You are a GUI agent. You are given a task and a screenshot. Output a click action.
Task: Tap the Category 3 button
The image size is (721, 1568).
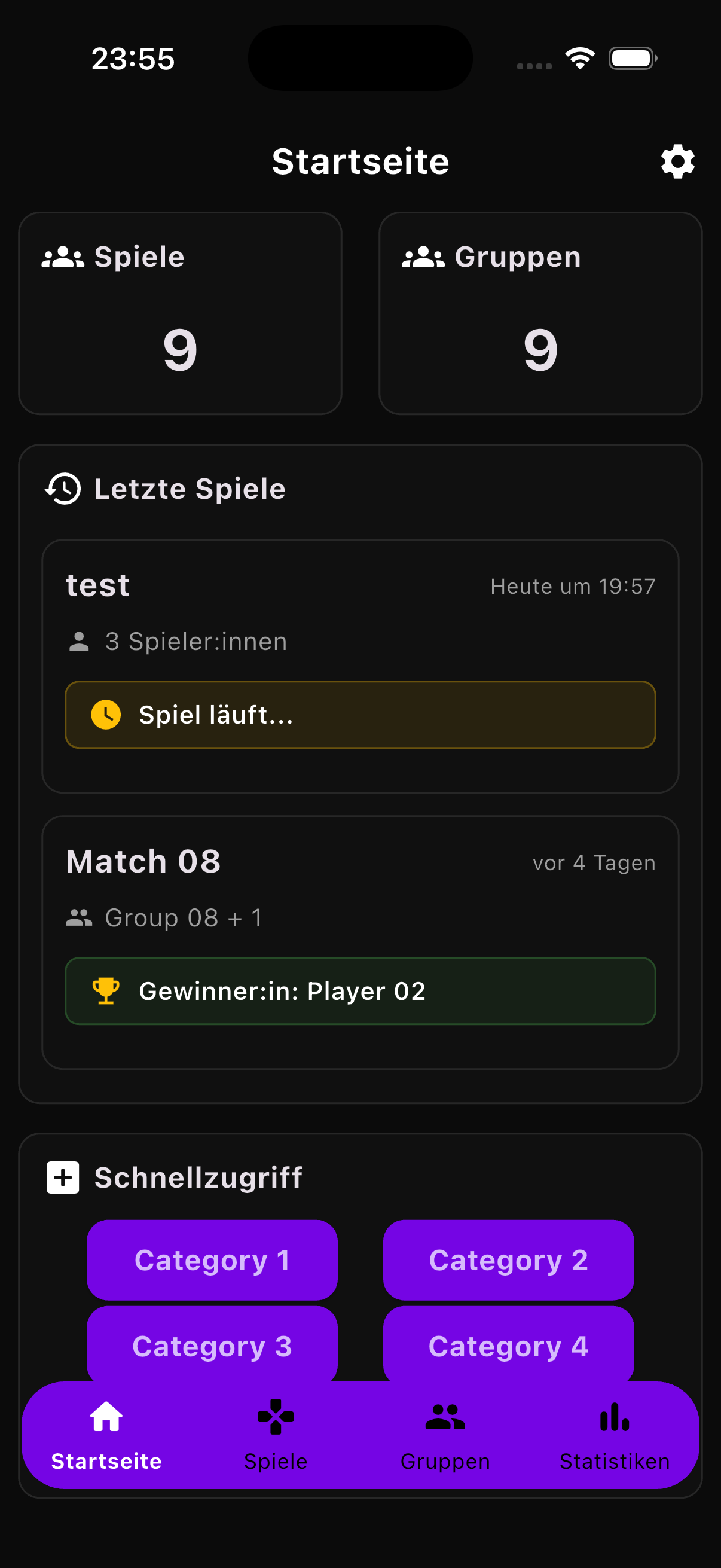(x=212, y=1344)
